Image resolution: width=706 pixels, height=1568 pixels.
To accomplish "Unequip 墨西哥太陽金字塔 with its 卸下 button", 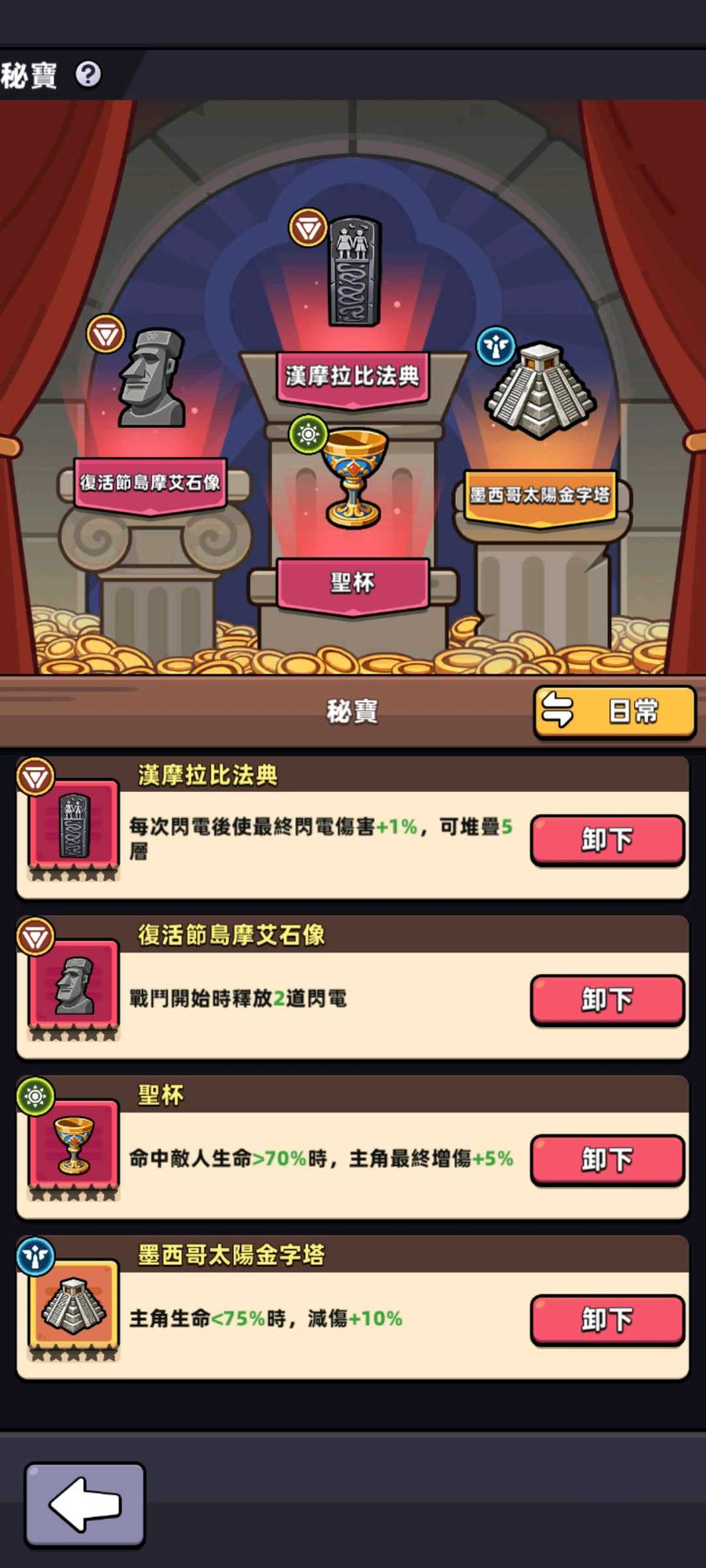I will pos(607,1319).
